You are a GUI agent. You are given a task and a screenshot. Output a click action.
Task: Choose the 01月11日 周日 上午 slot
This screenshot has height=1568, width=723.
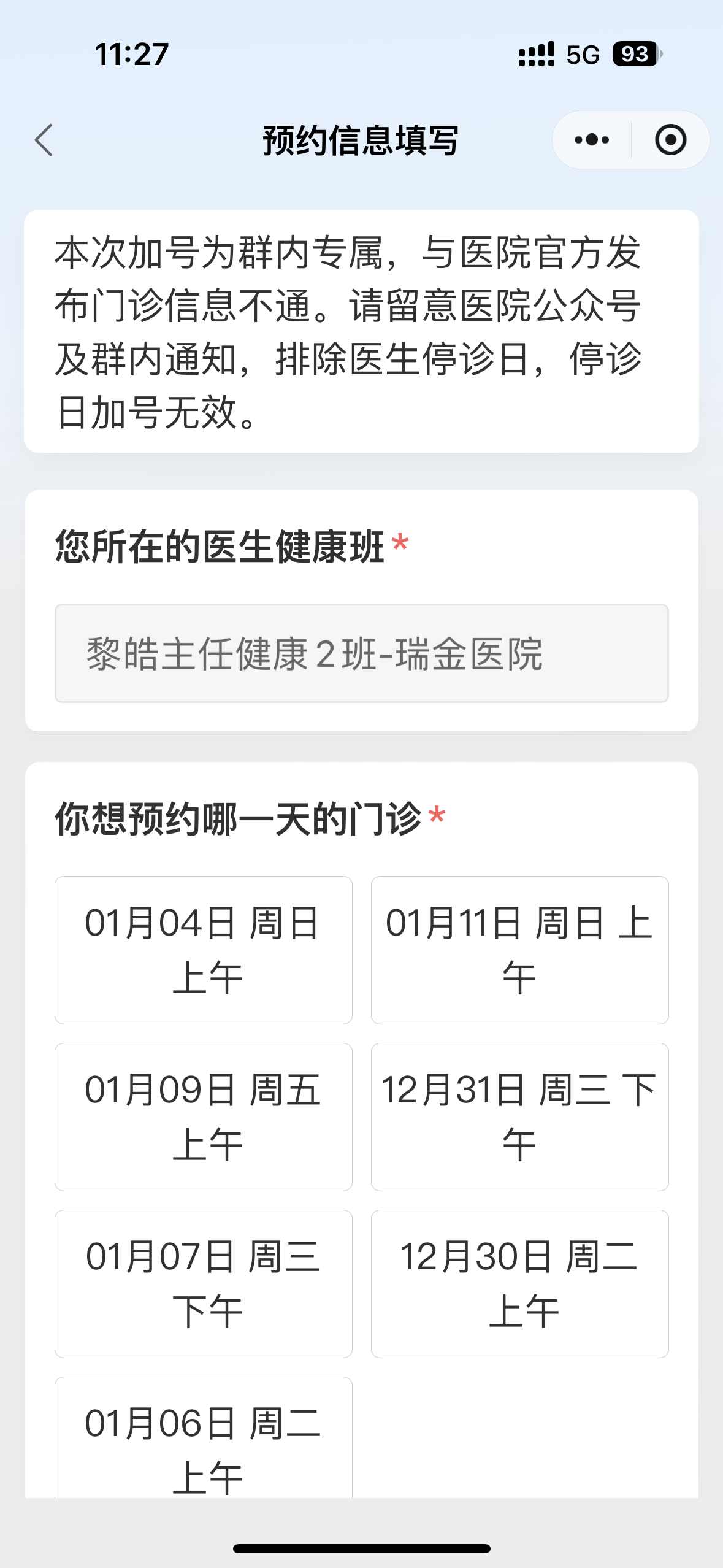click(519, 950)
